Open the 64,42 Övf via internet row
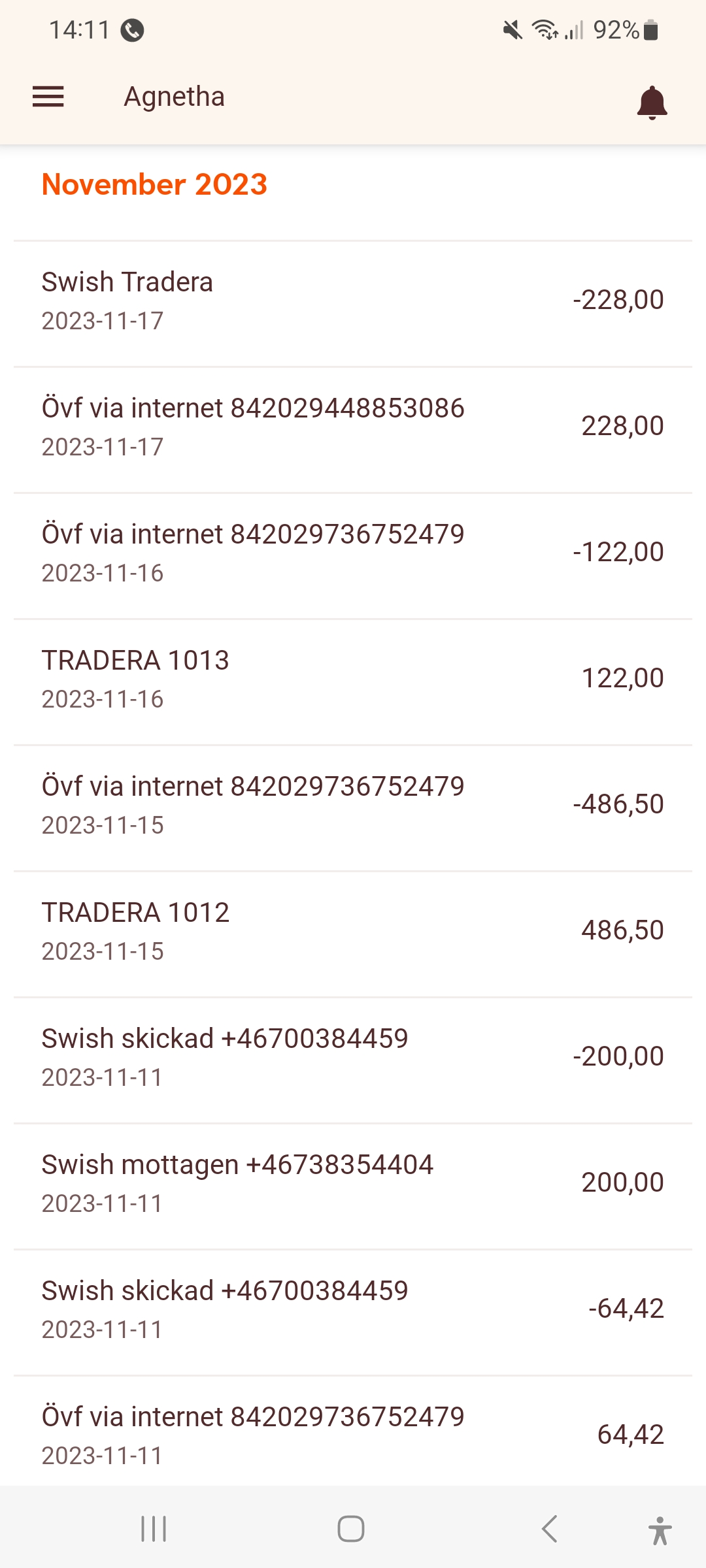The width and height of the screenshot is (706, 1568). pos(353,1434)
